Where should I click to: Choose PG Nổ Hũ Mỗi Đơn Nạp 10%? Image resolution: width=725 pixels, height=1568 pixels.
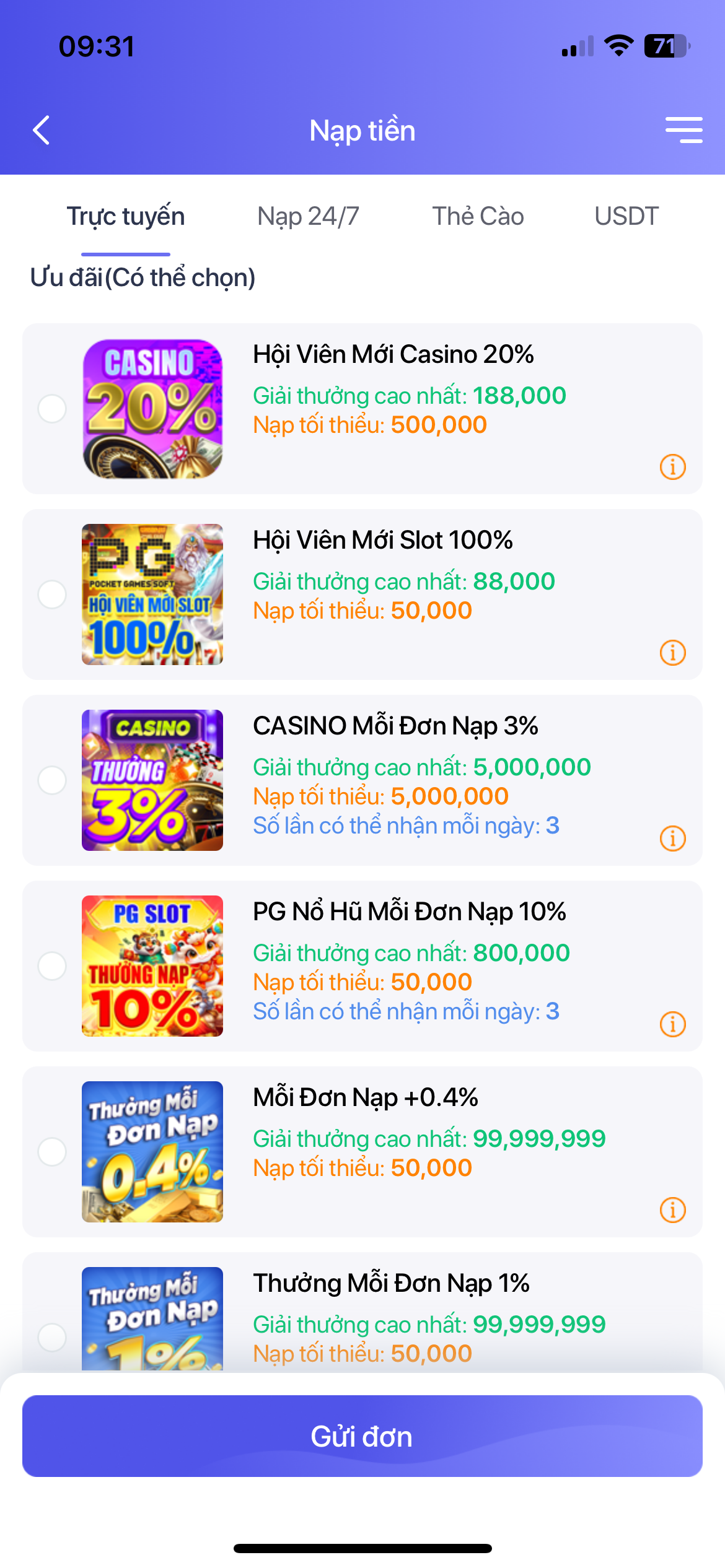(52, 966)
